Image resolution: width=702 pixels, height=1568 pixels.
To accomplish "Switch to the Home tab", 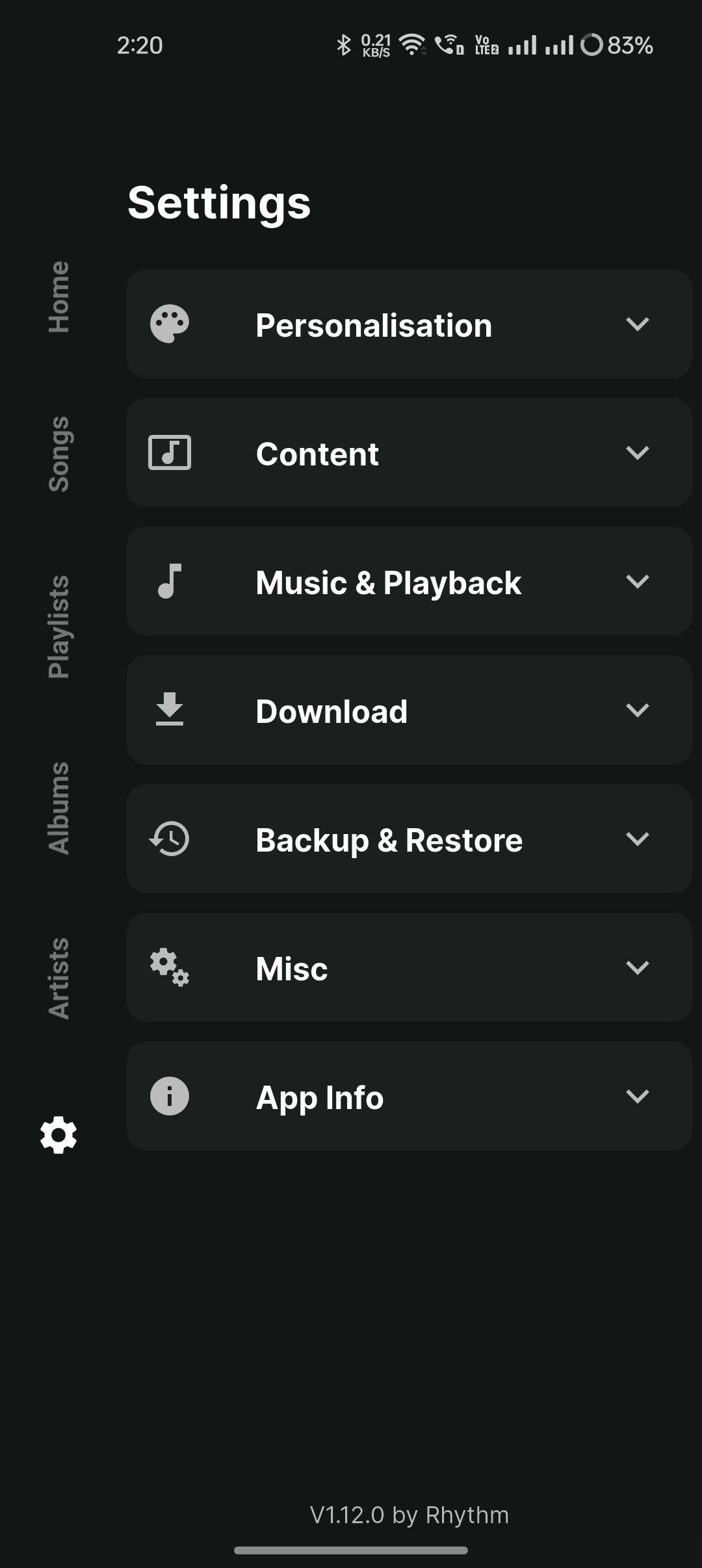I will [58, 297].
